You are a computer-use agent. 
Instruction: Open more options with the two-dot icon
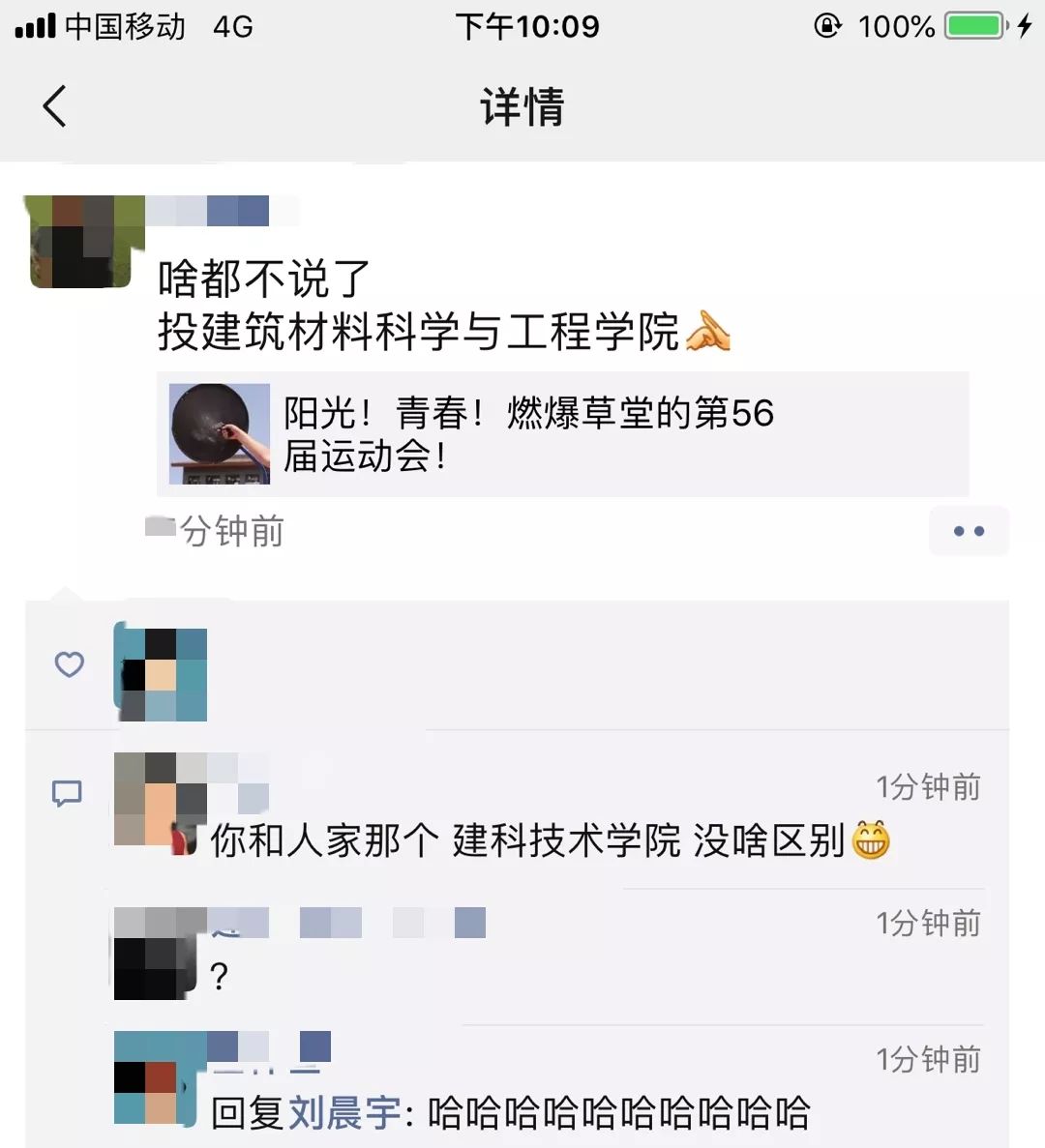[x=969, y=531]
